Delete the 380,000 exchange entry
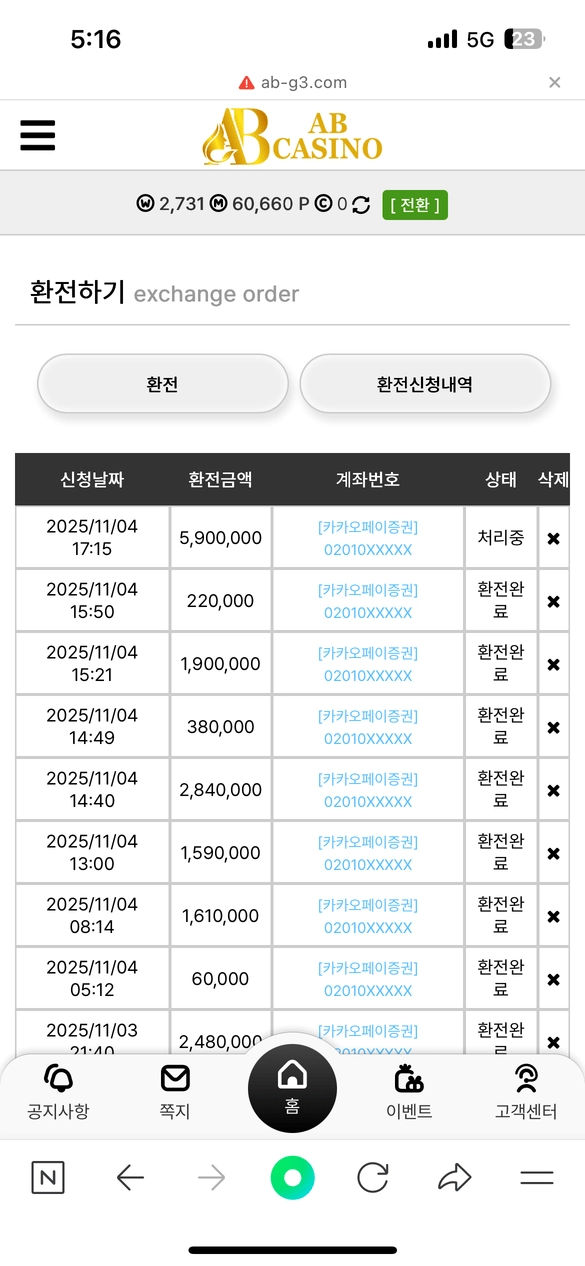The width and height of the screenshot is (585, 1266). tap(553, 727)
